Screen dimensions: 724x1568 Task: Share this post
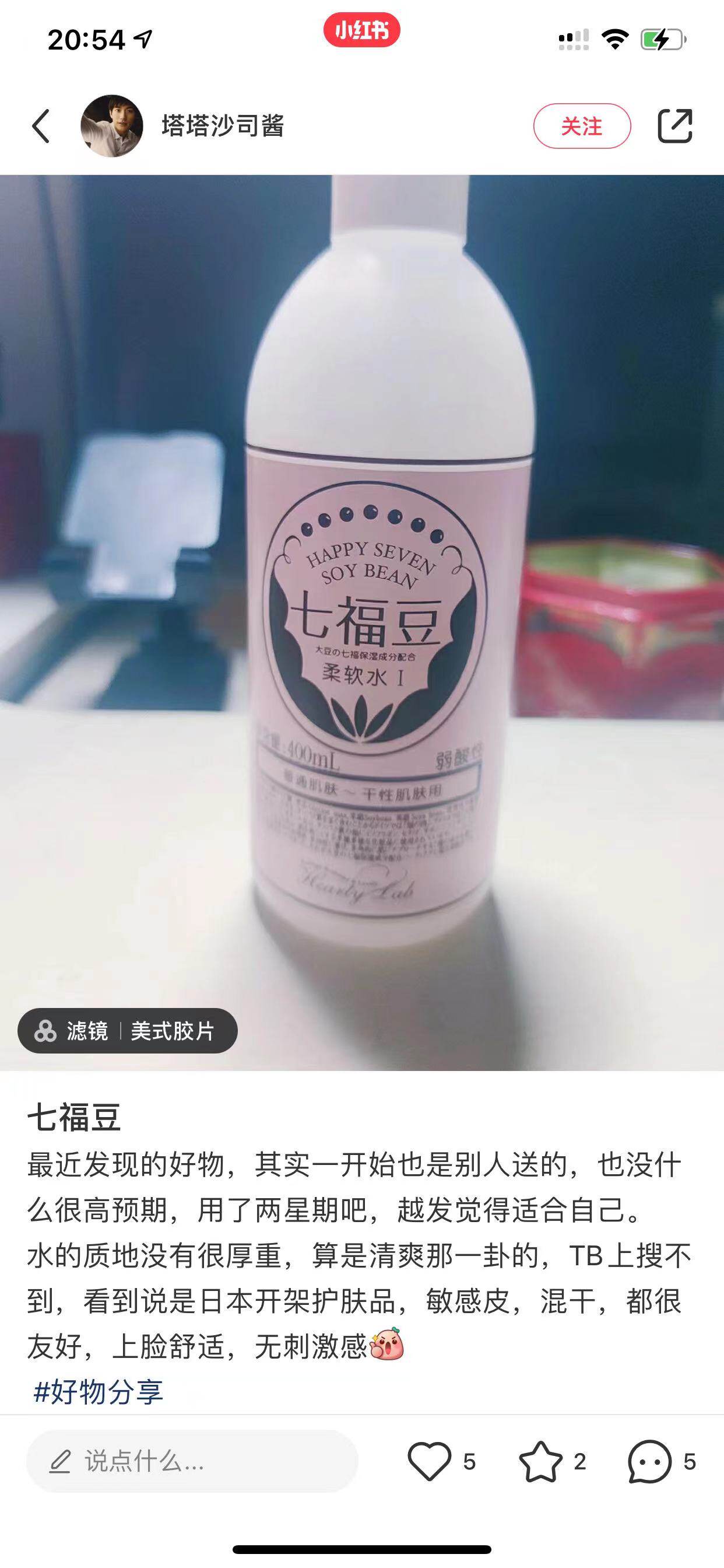click(674, 127)
